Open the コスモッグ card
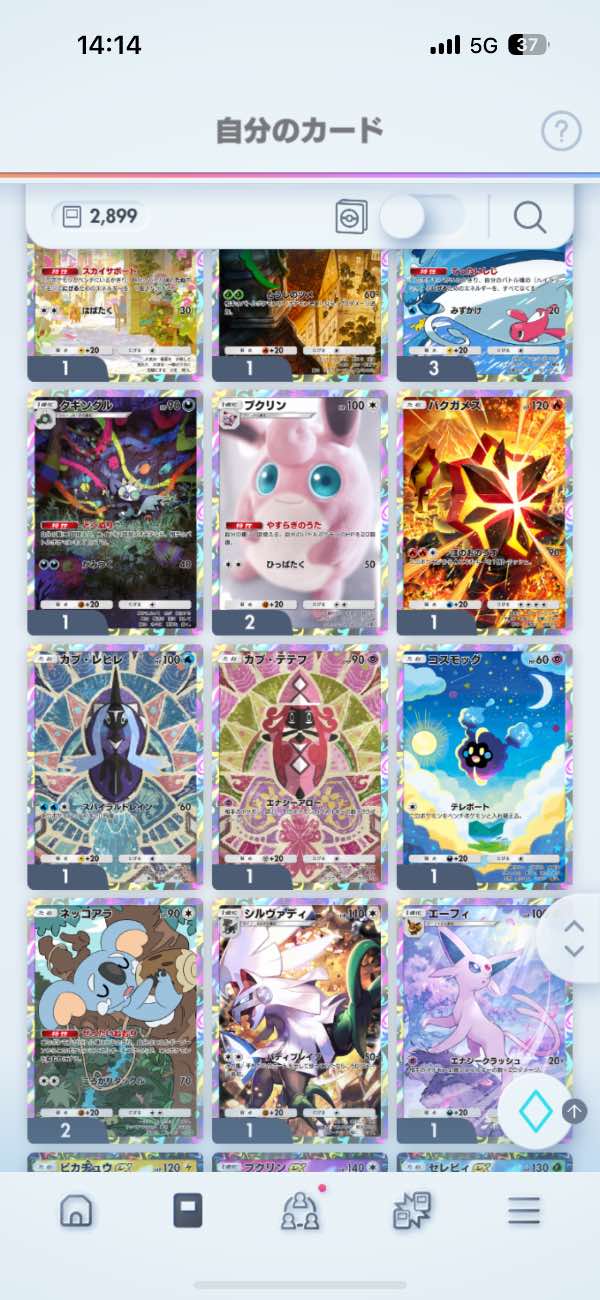This screenshot has width=600, height=1300. (485, 765)
